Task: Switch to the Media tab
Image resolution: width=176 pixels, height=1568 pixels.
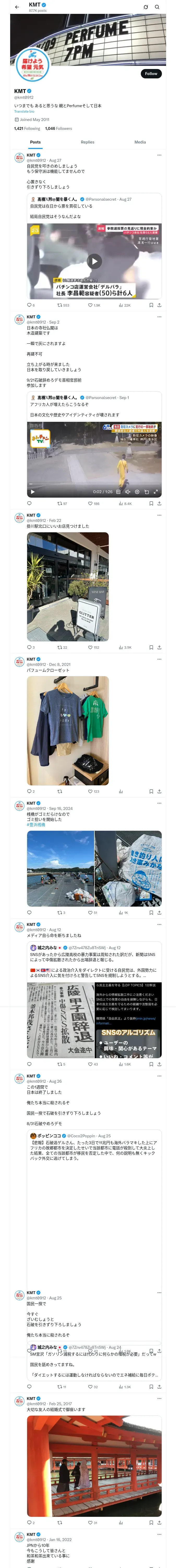Action: point(140,142)
